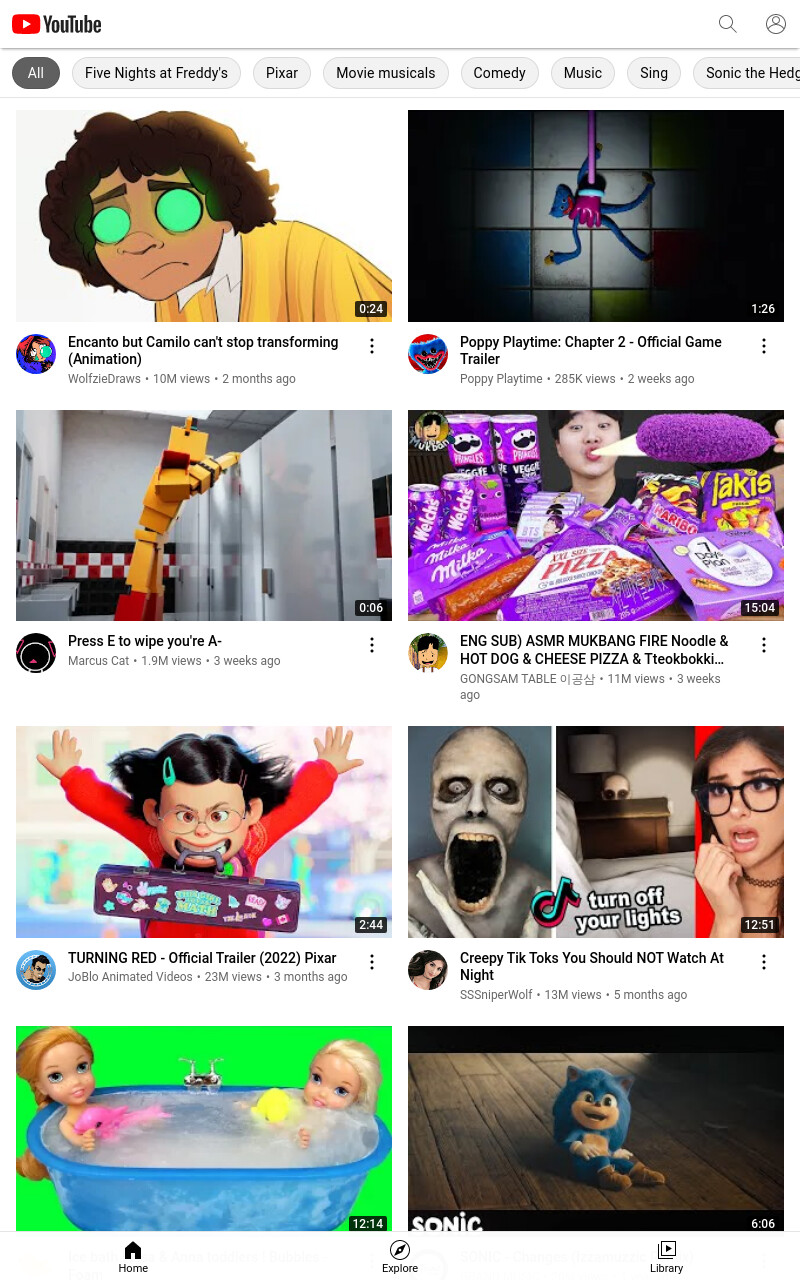Open the WolfzieDraws channel avatar
The height and width of the screenshot is (1280, 800).
point(36,354)
